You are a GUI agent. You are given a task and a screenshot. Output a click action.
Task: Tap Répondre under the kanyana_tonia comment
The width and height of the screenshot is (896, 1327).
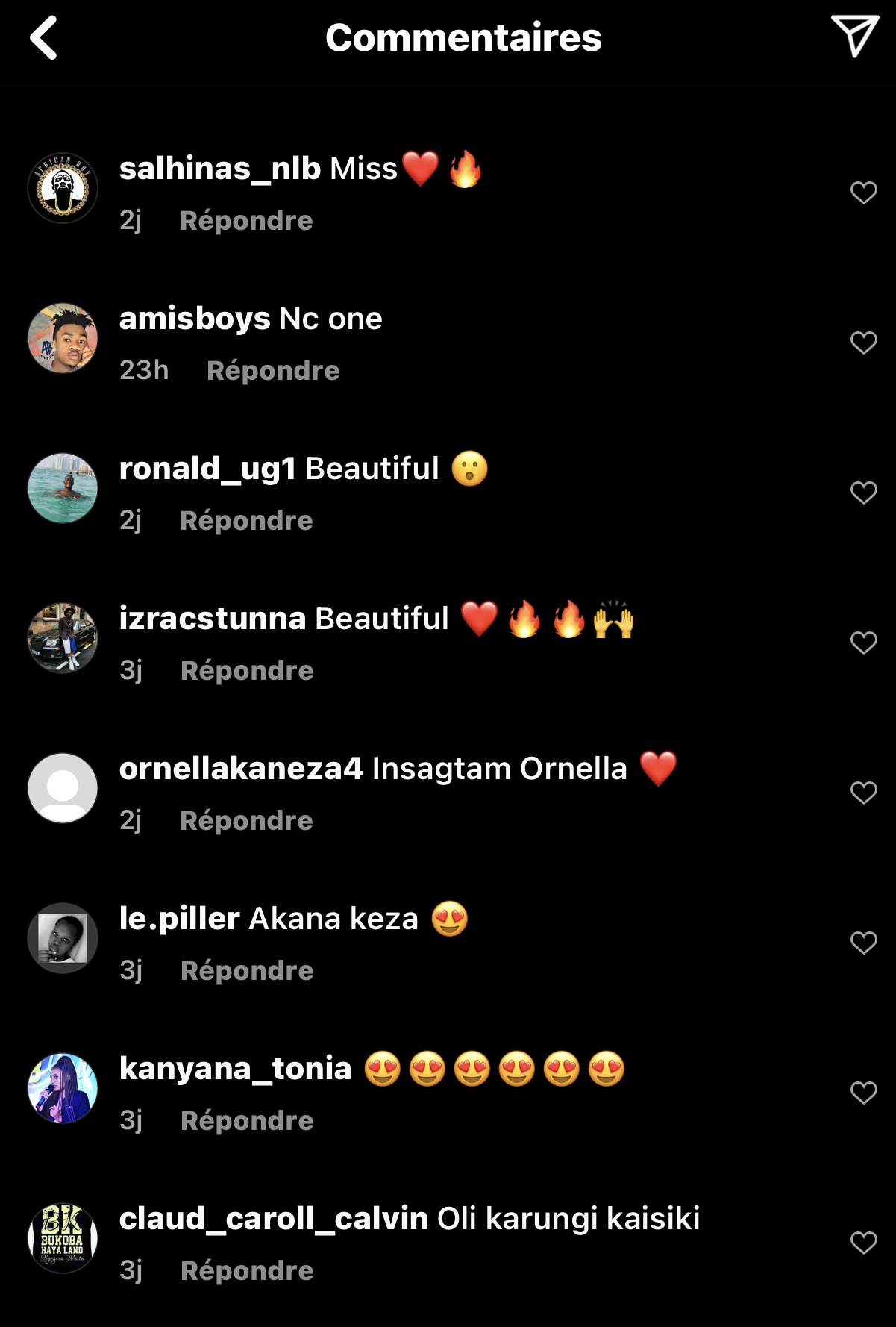pyautogui.click(x=247, y=1121)
